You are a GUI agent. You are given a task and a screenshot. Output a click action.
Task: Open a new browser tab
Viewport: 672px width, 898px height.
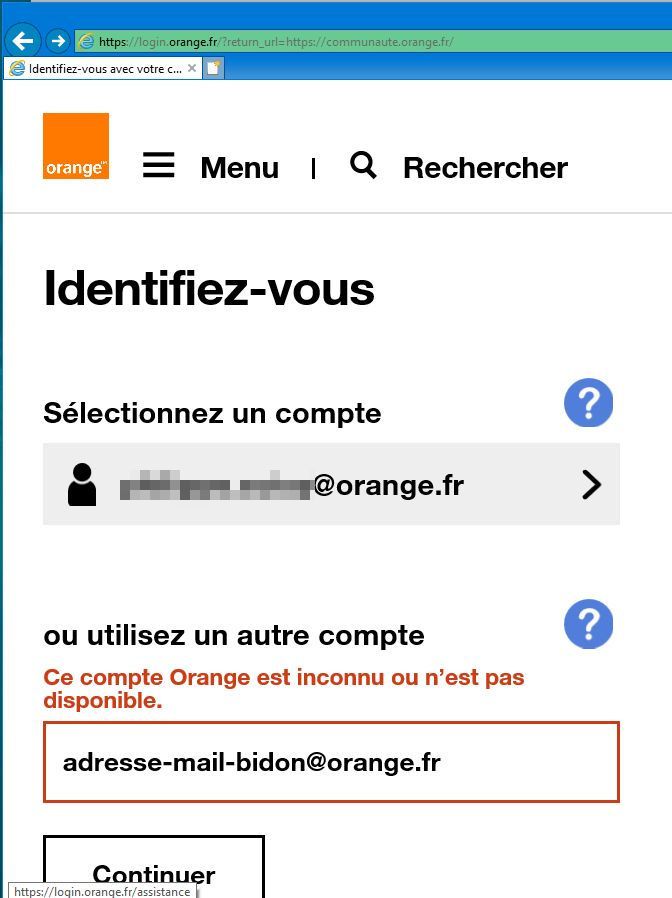point(213,68)
